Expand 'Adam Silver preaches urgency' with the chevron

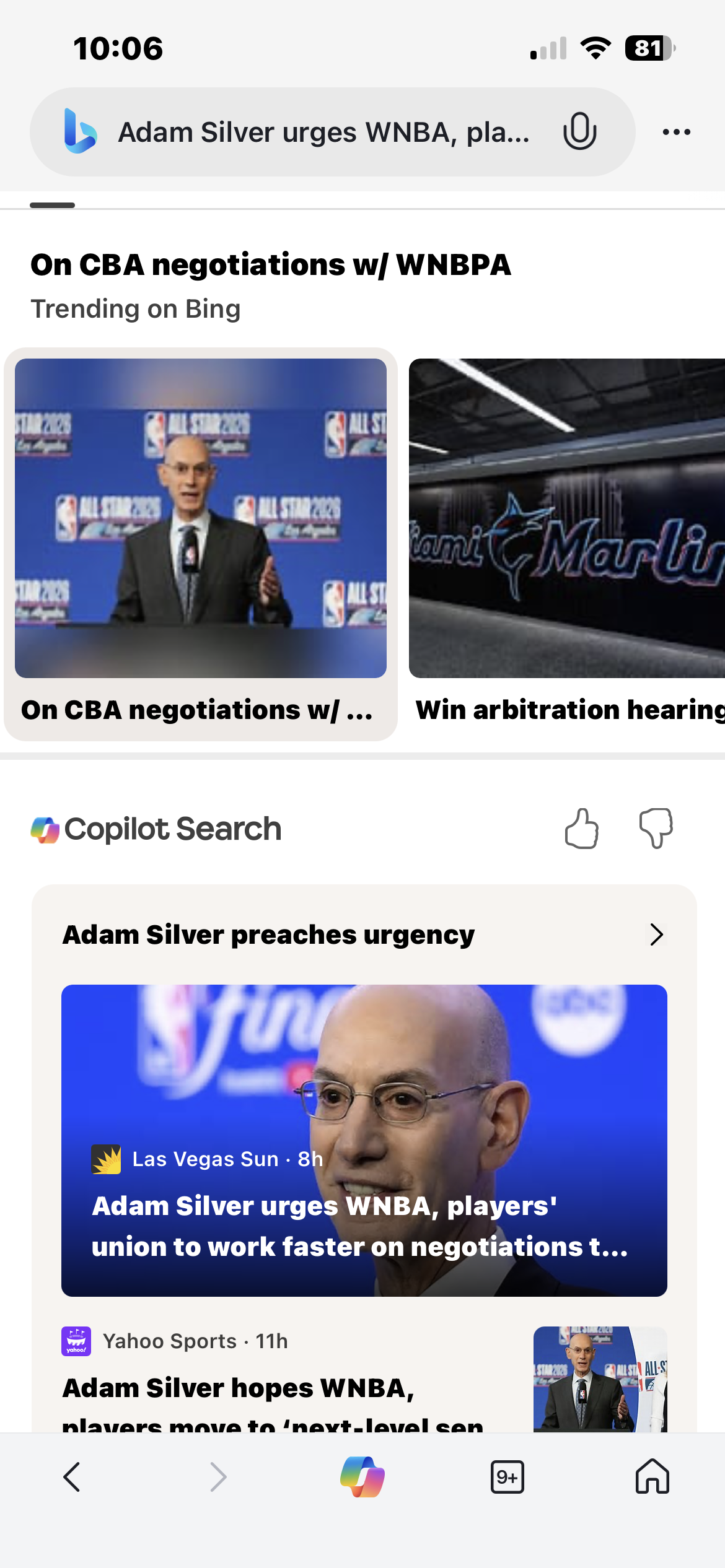click(x=657, y=934)
